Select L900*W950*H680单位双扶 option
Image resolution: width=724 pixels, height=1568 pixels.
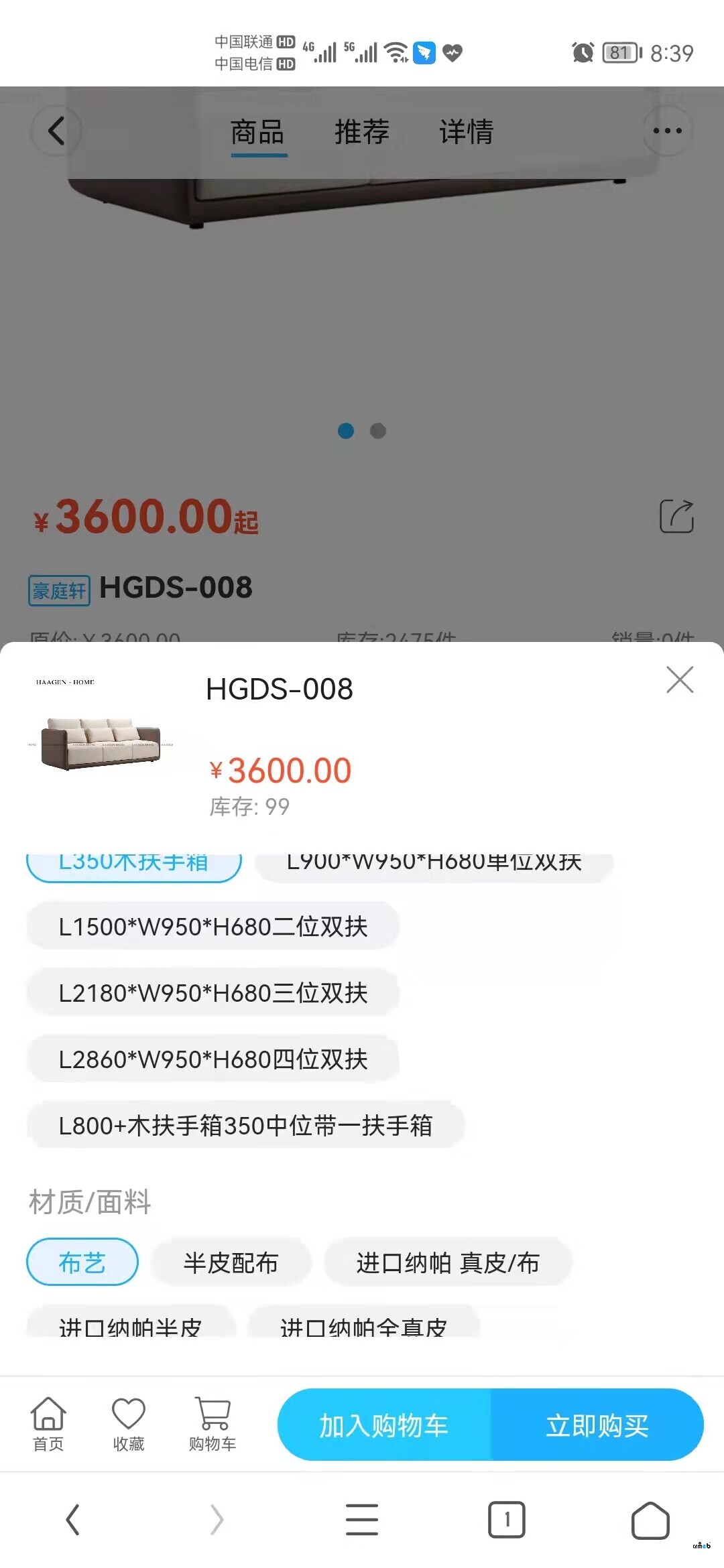(434, 863)
